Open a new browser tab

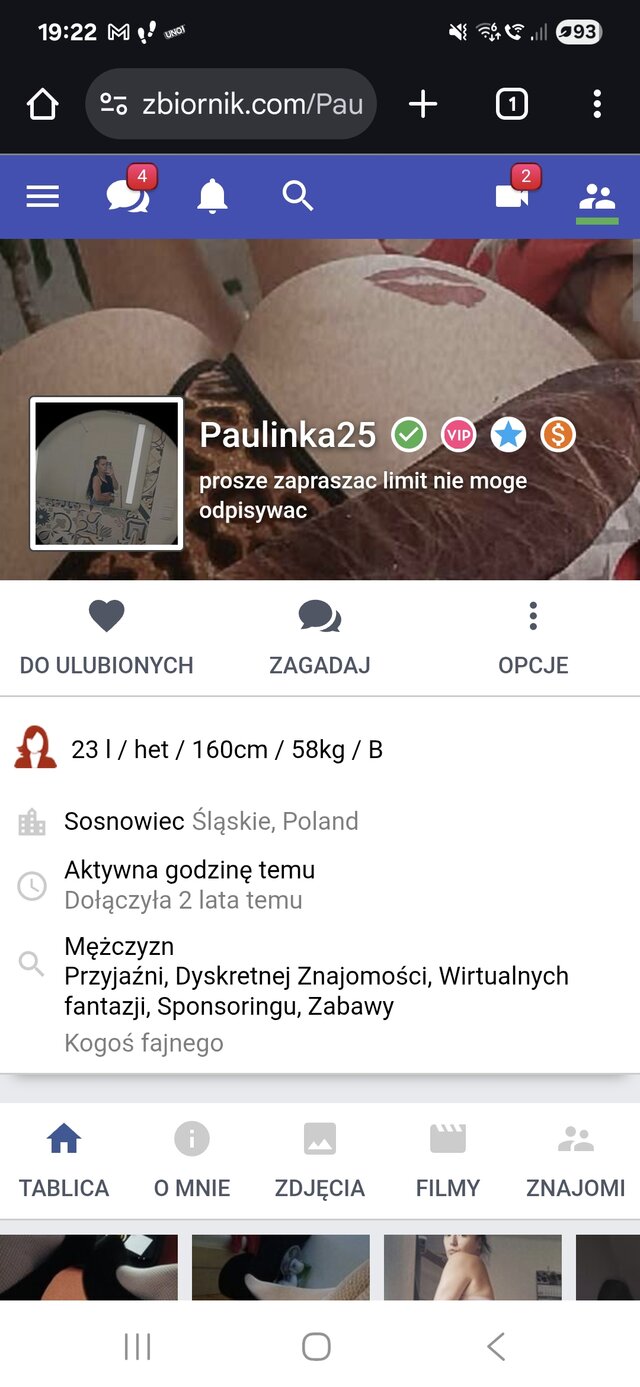pyautogui.click(x=423, y=104)
